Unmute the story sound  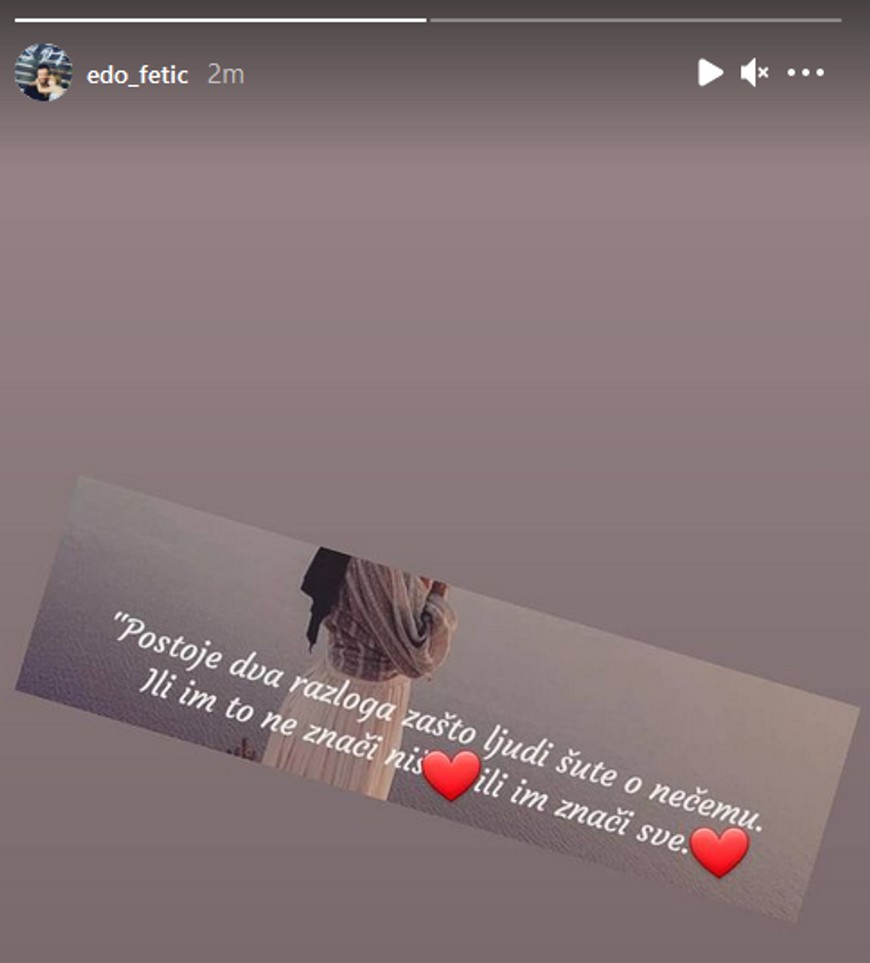pyautogui.click(x=754, y=72)
